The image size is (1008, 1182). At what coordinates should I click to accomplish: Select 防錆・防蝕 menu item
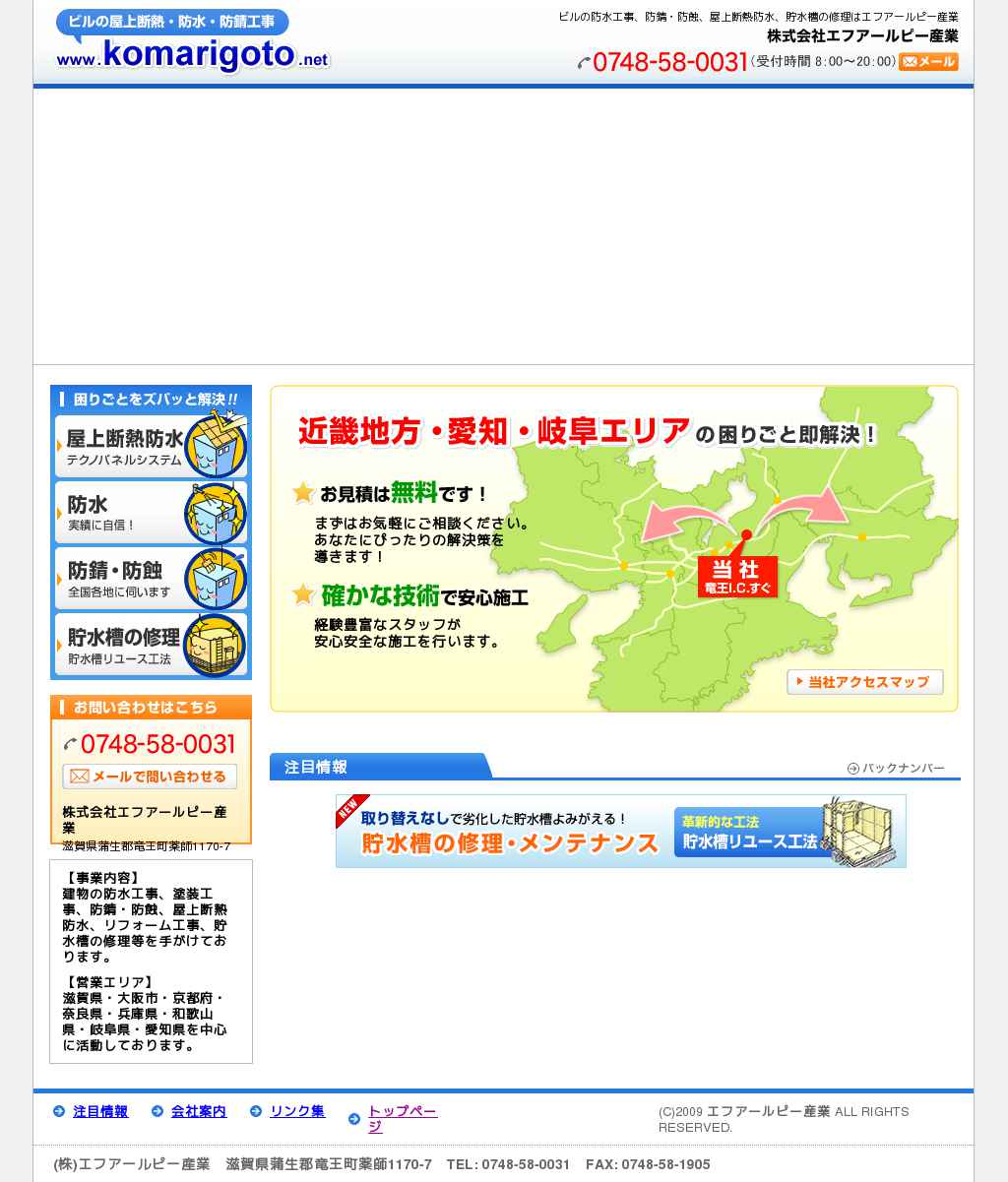tap(151, 579)
